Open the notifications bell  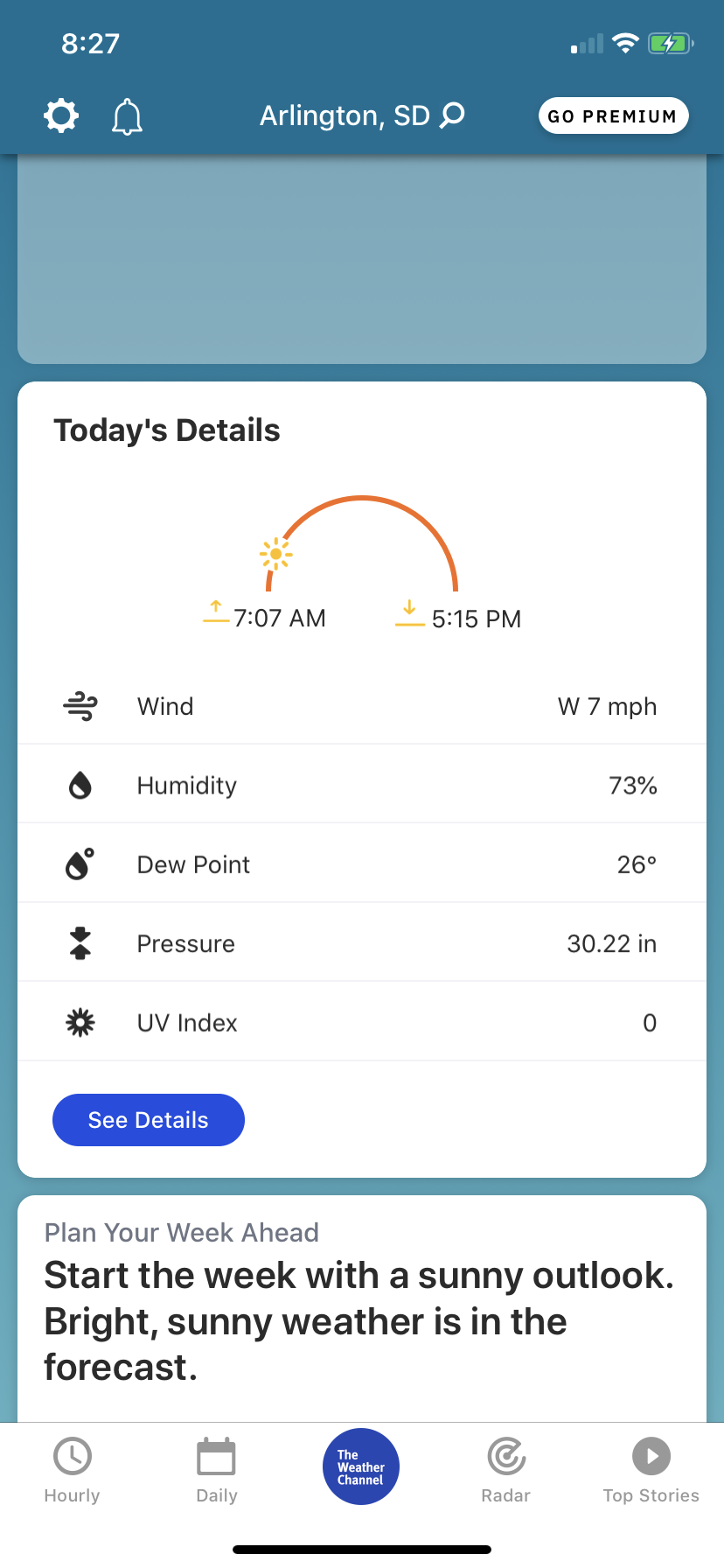127,116
